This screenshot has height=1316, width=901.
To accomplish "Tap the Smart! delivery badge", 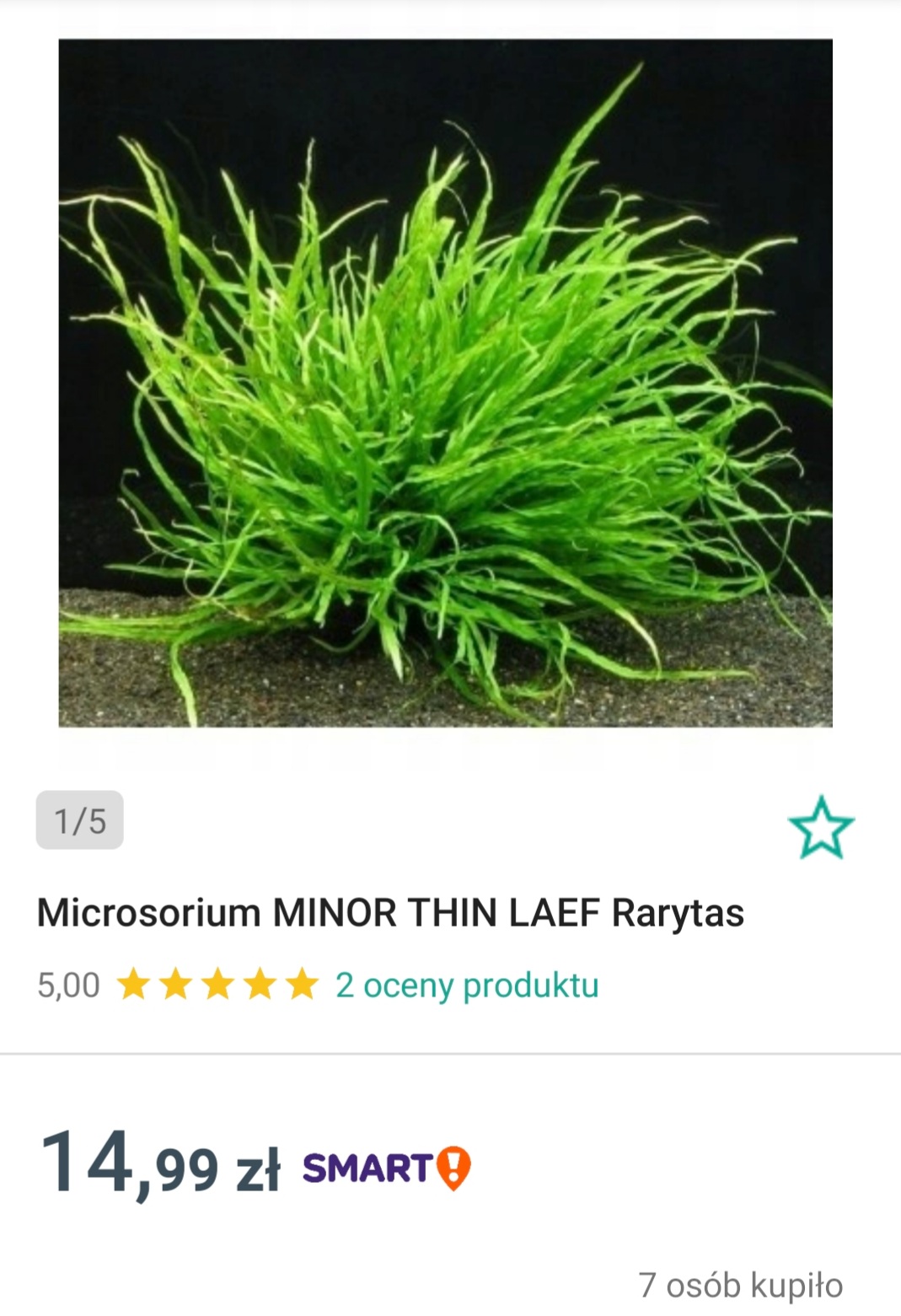I will 386,1168.
